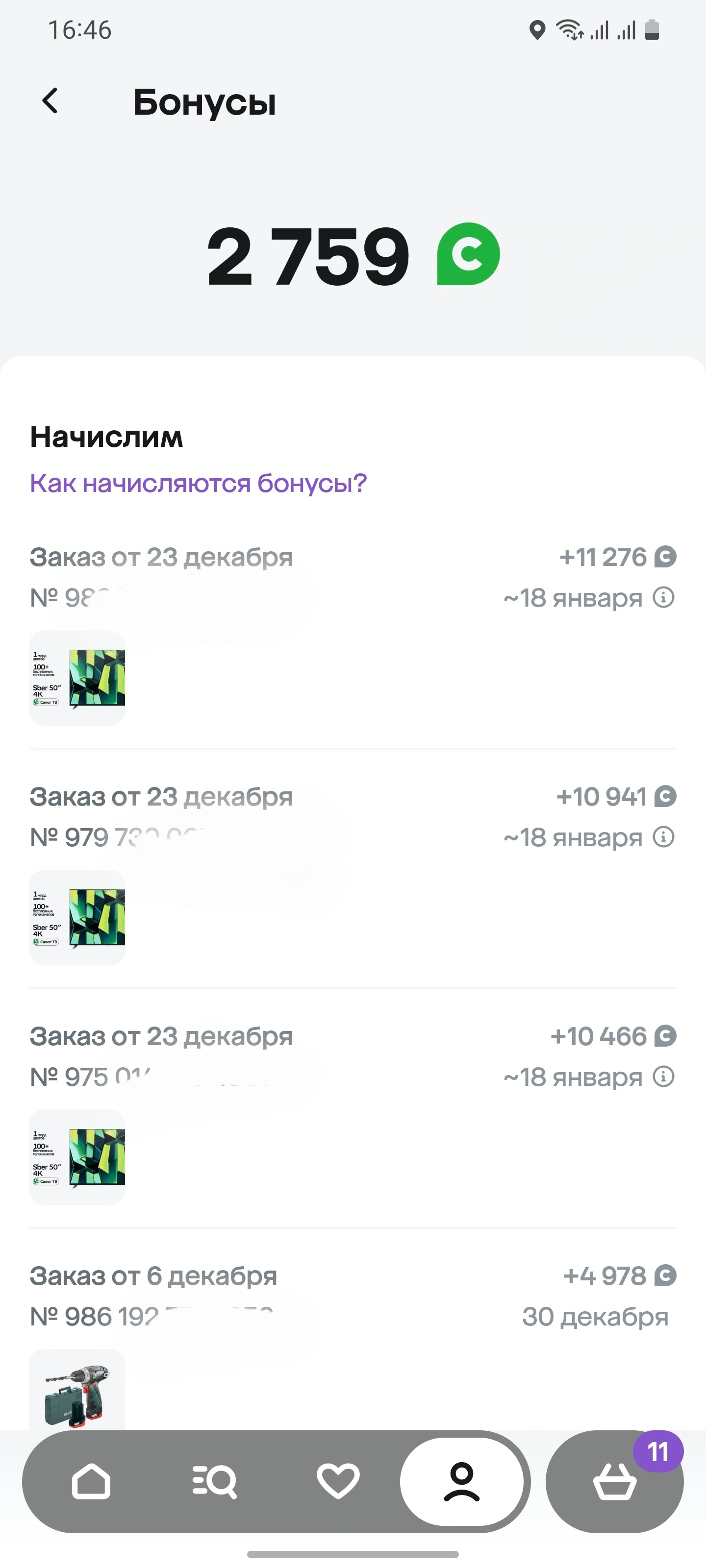Open the cart with 11 items
The height and width of the screenshot is (1568, 706).
click(615, 1482)
